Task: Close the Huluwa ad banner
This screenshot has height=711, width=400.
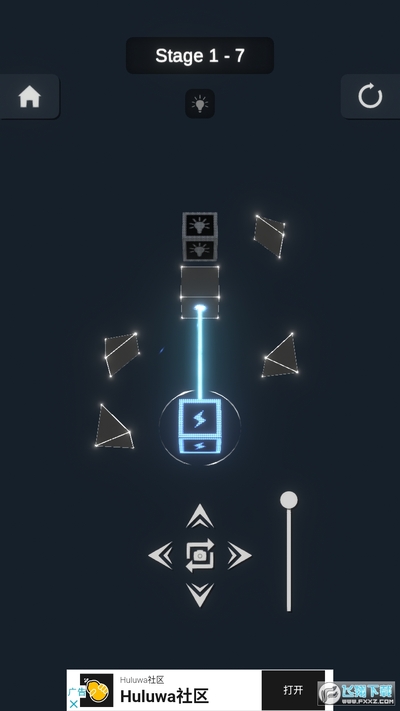Action: click(73, 704)
